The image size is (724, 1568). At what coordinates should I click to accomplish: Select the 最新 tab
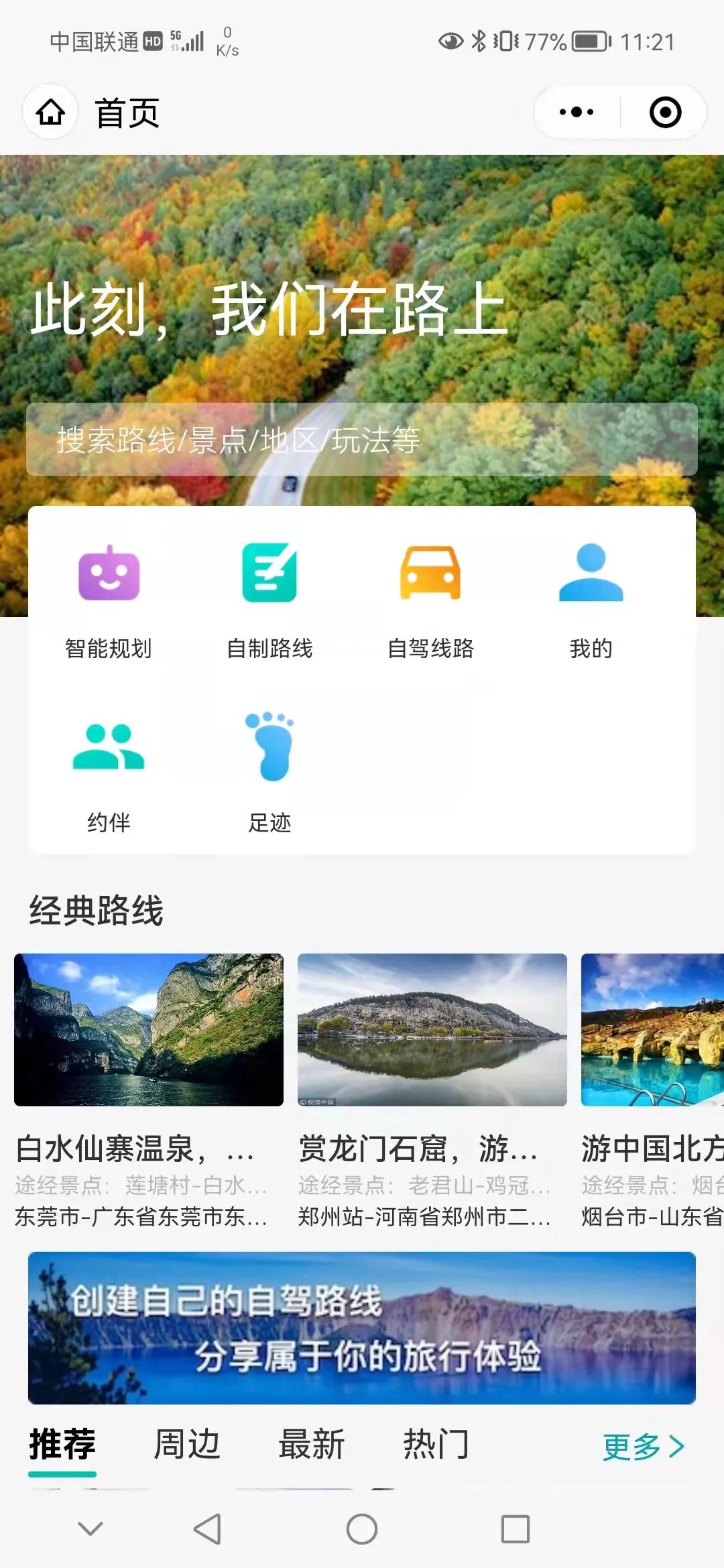312,1445
